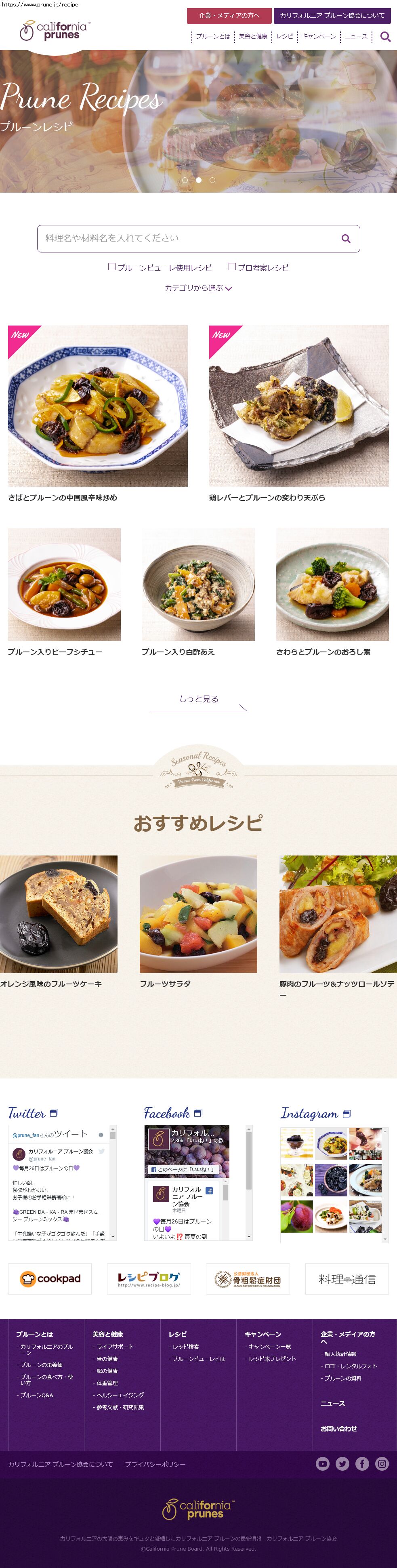Open 鶏レバーとプルーンの変わり天ぷら recipe card
The image size is (397, 1568).
tap(298, 406)
